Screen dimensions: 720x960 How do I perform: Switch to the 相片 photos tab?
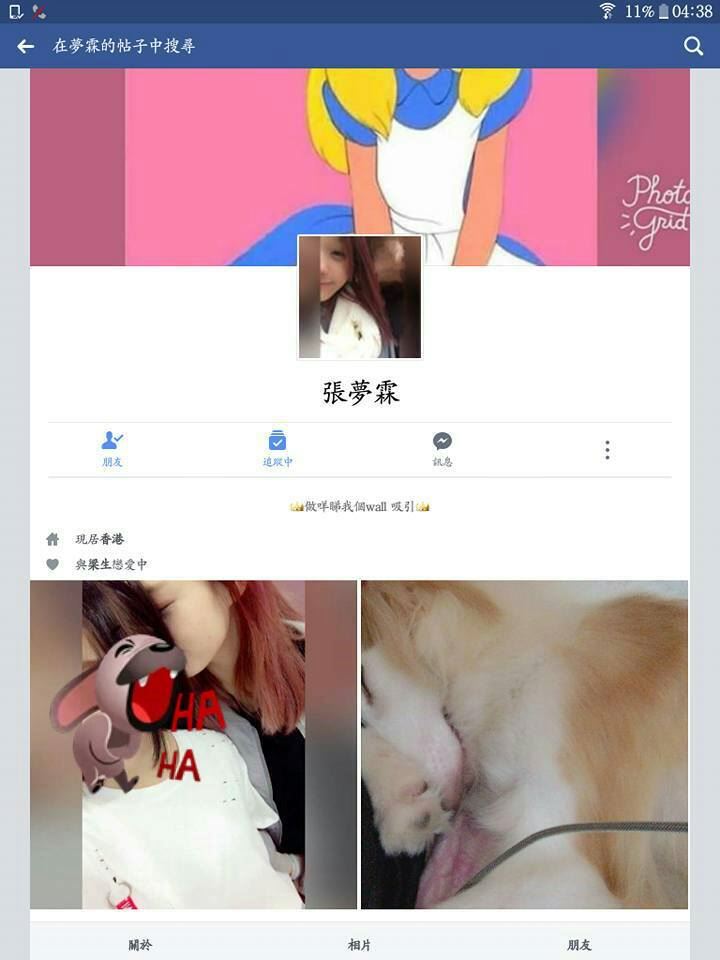[359, 944]
